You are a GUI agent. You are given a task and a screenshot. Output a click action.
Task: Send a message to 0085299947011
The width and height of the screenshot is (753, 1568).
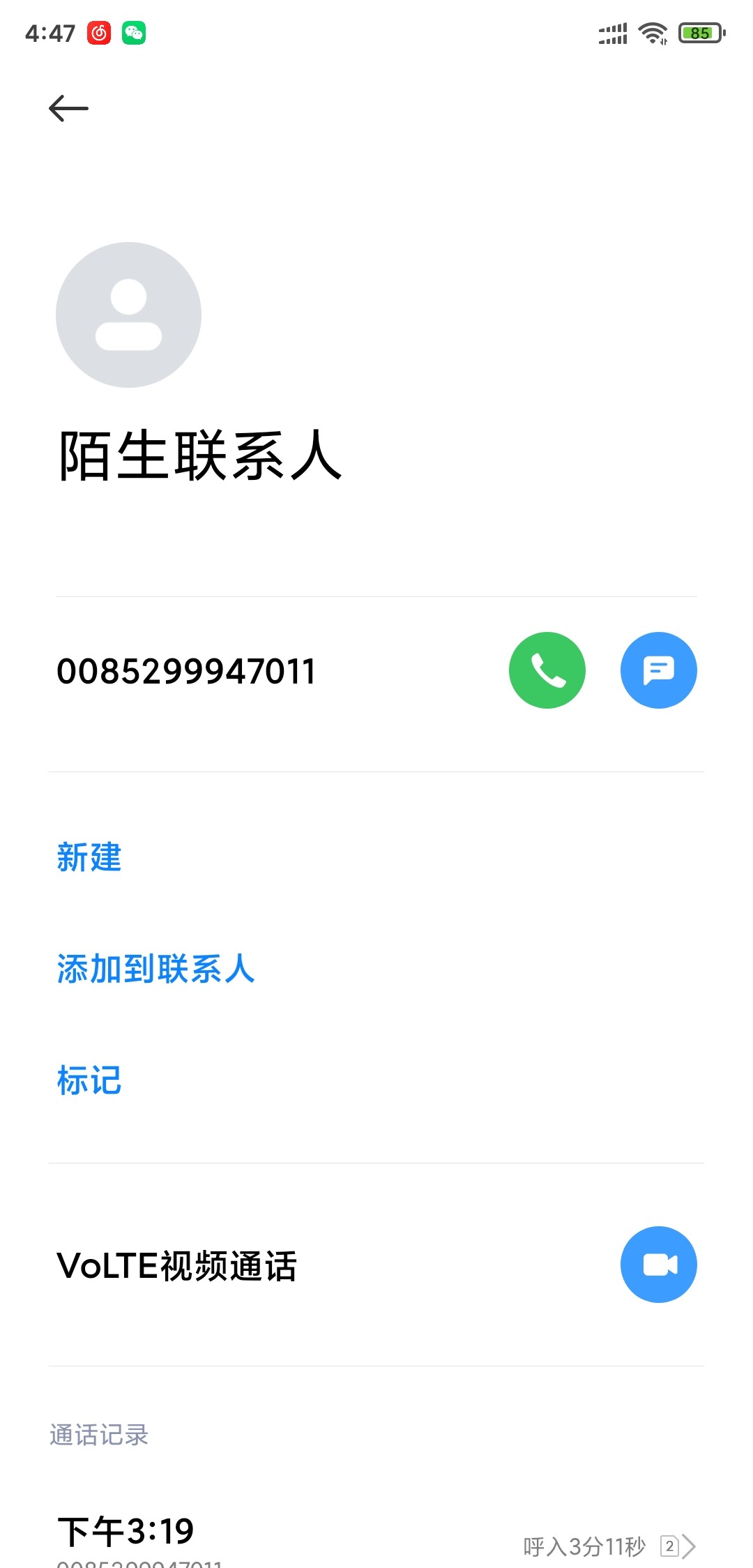[x=659, y=670]
